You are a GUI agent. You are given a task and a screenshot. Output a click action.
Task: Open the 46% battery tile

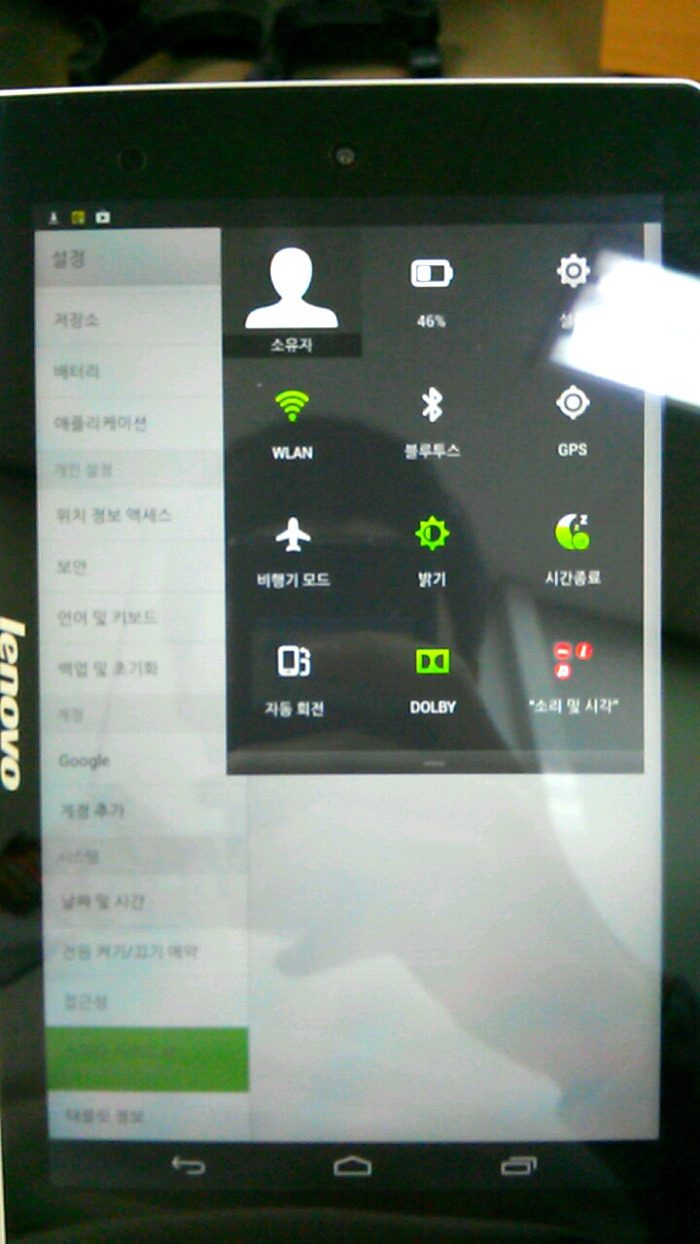pos(432,292)
